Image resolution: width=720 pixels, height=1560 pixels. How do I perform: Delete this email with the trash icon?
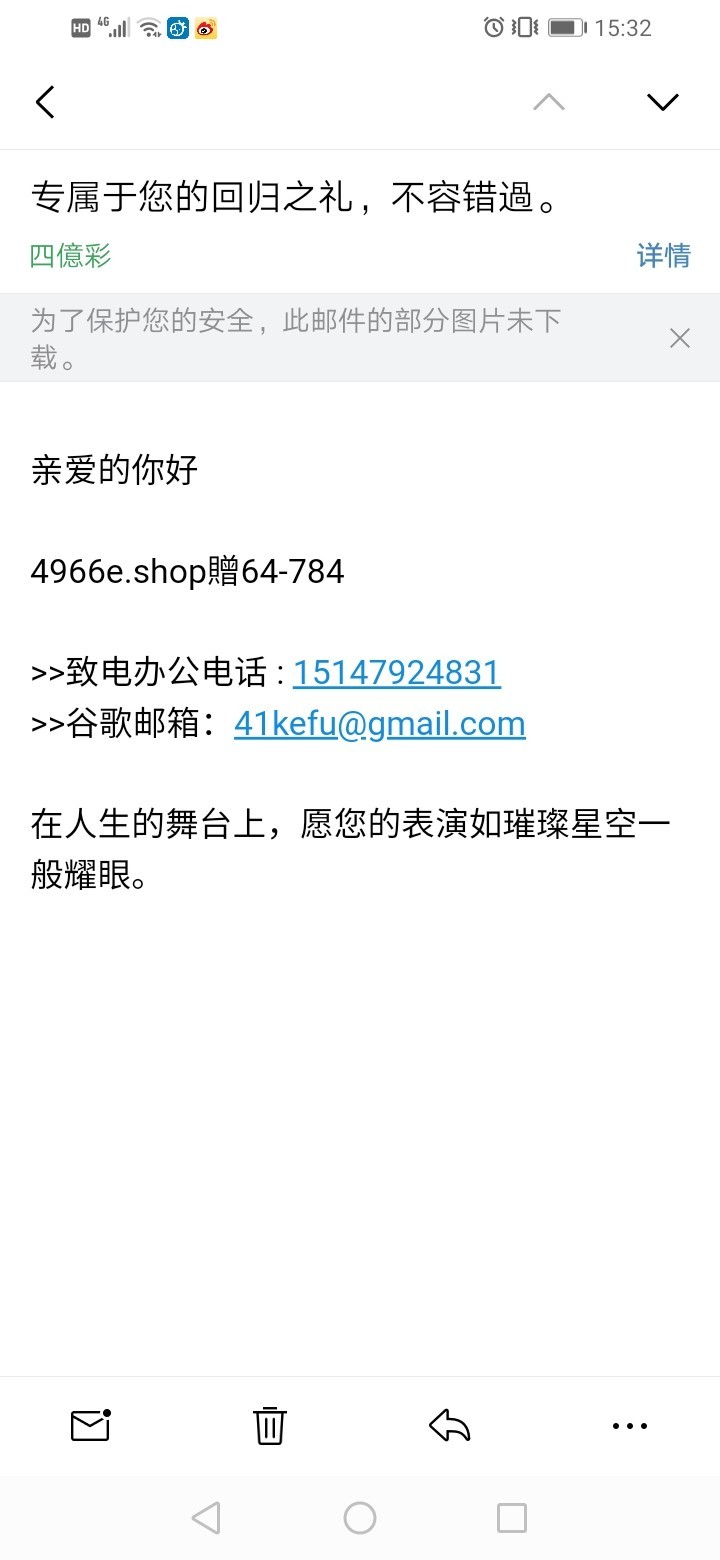pyautogui.click(x=270, y=1425)
